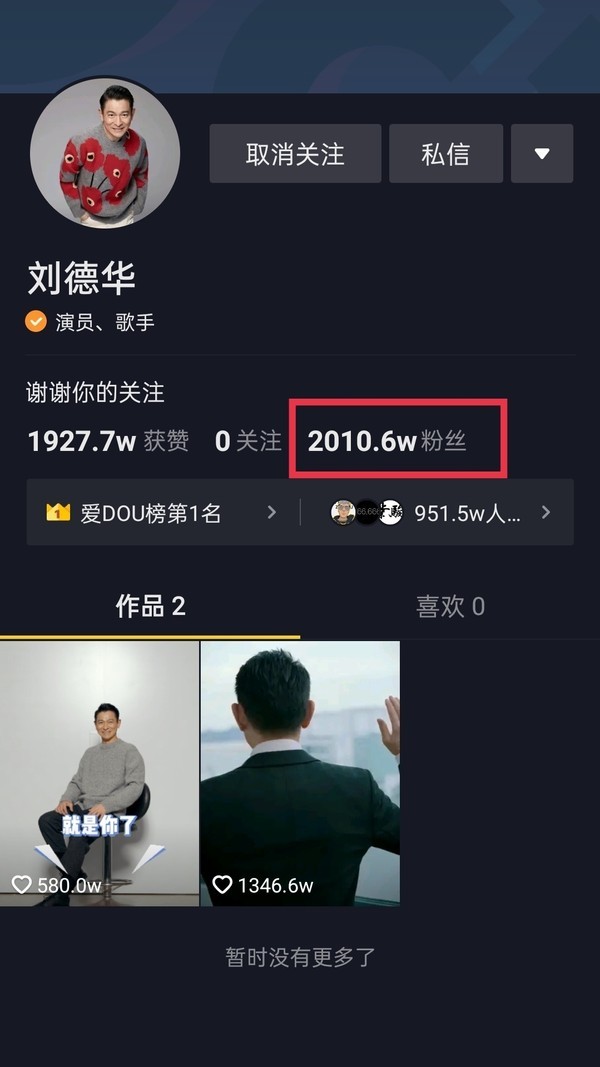Switch to the 作品 2 tab
Viewport: 600px width, 1067px height.
click(x=150, y=606)
